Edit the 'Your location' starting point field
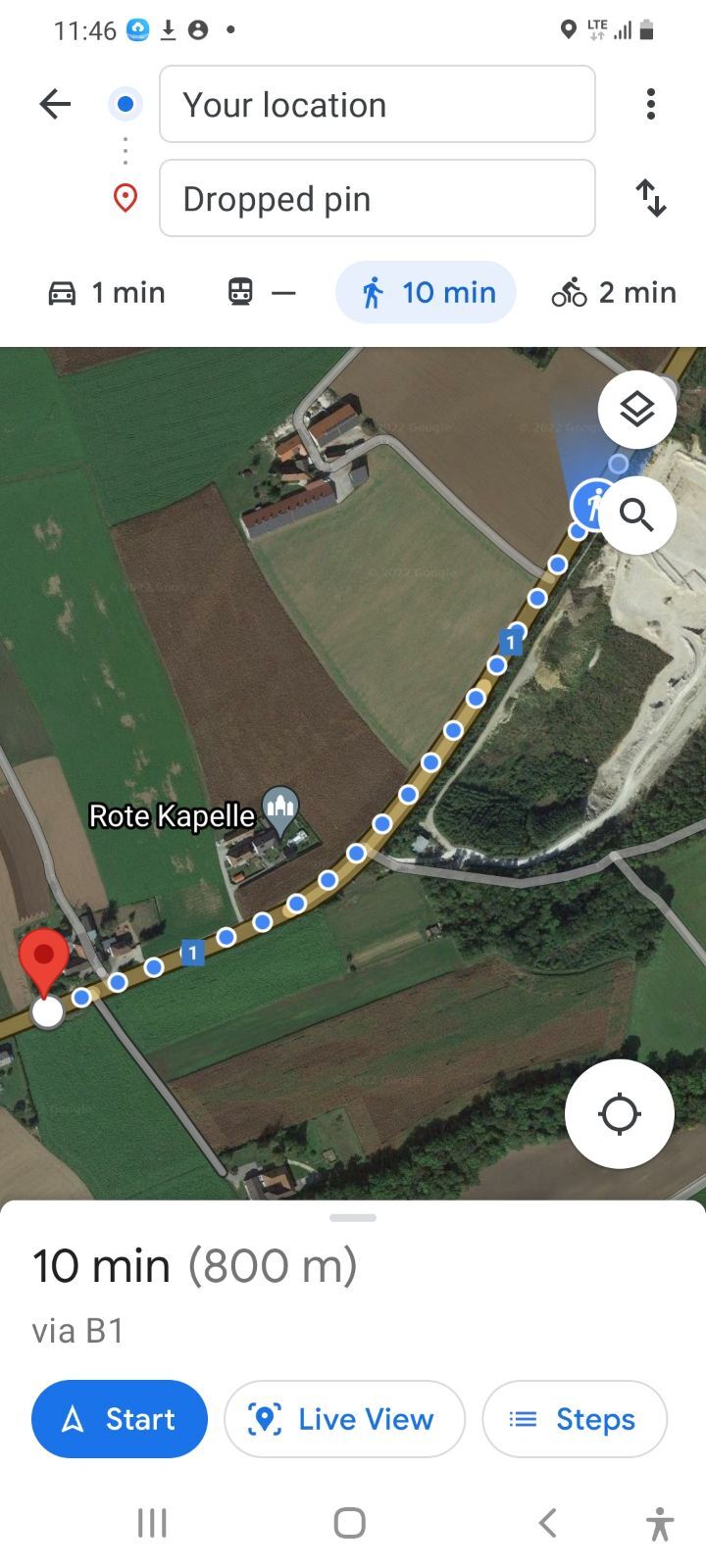This screenshot has height=1568, width=706. click(377, 104)
